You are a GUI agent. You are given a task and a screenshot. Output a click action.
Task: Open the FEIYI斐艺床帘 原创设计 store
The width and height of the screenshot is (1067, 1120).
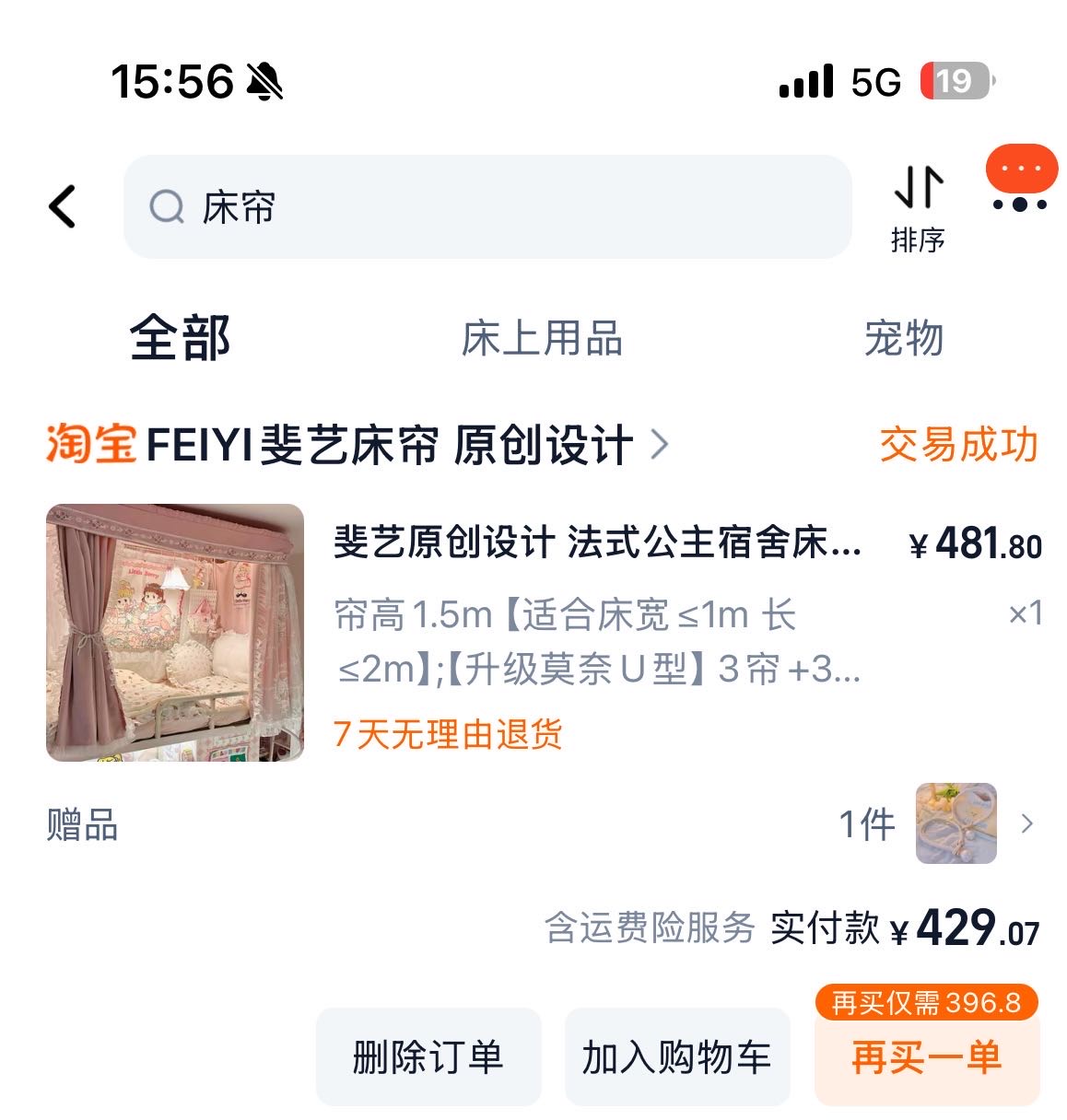[x=387, y=446]
